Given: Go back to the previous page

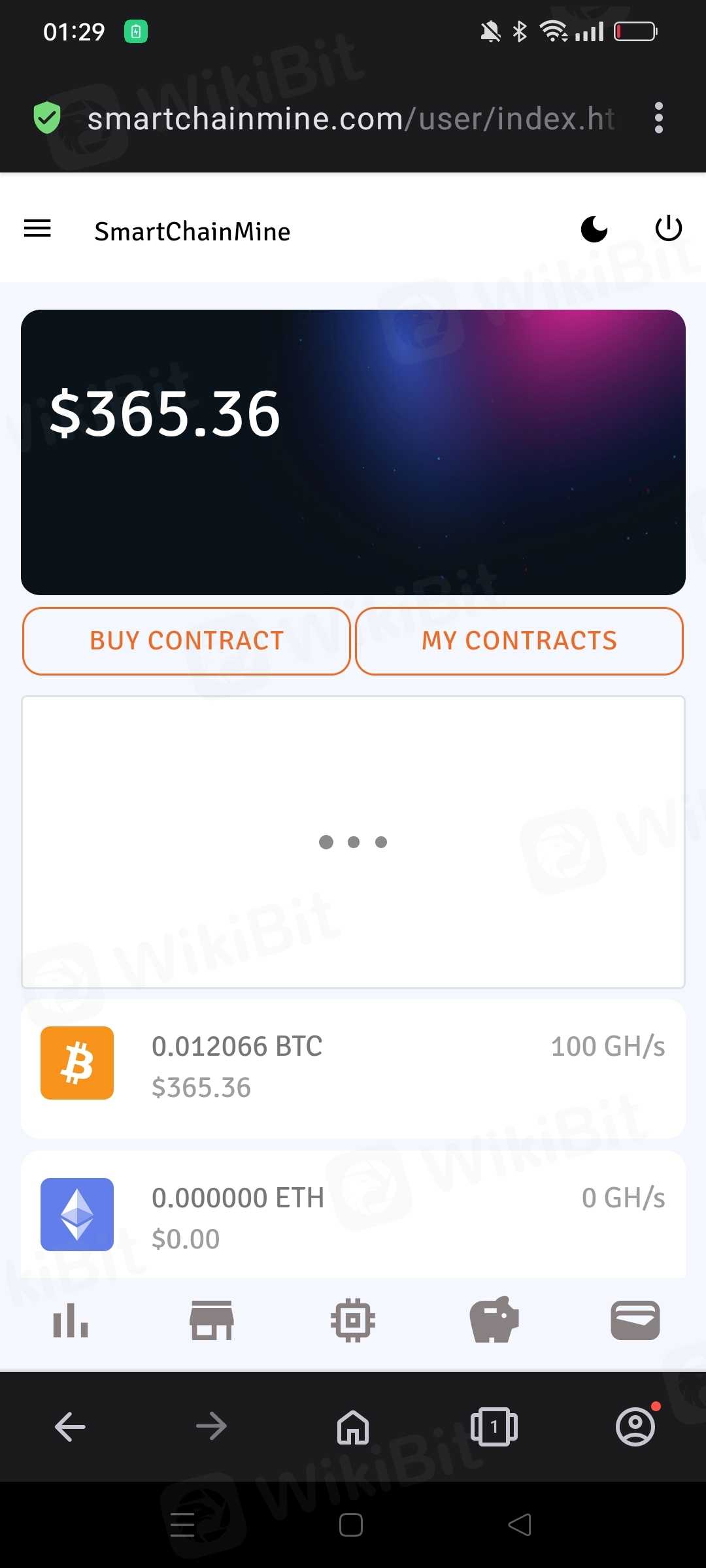Looking at the screenshot, I should (x=71, y=1426).
